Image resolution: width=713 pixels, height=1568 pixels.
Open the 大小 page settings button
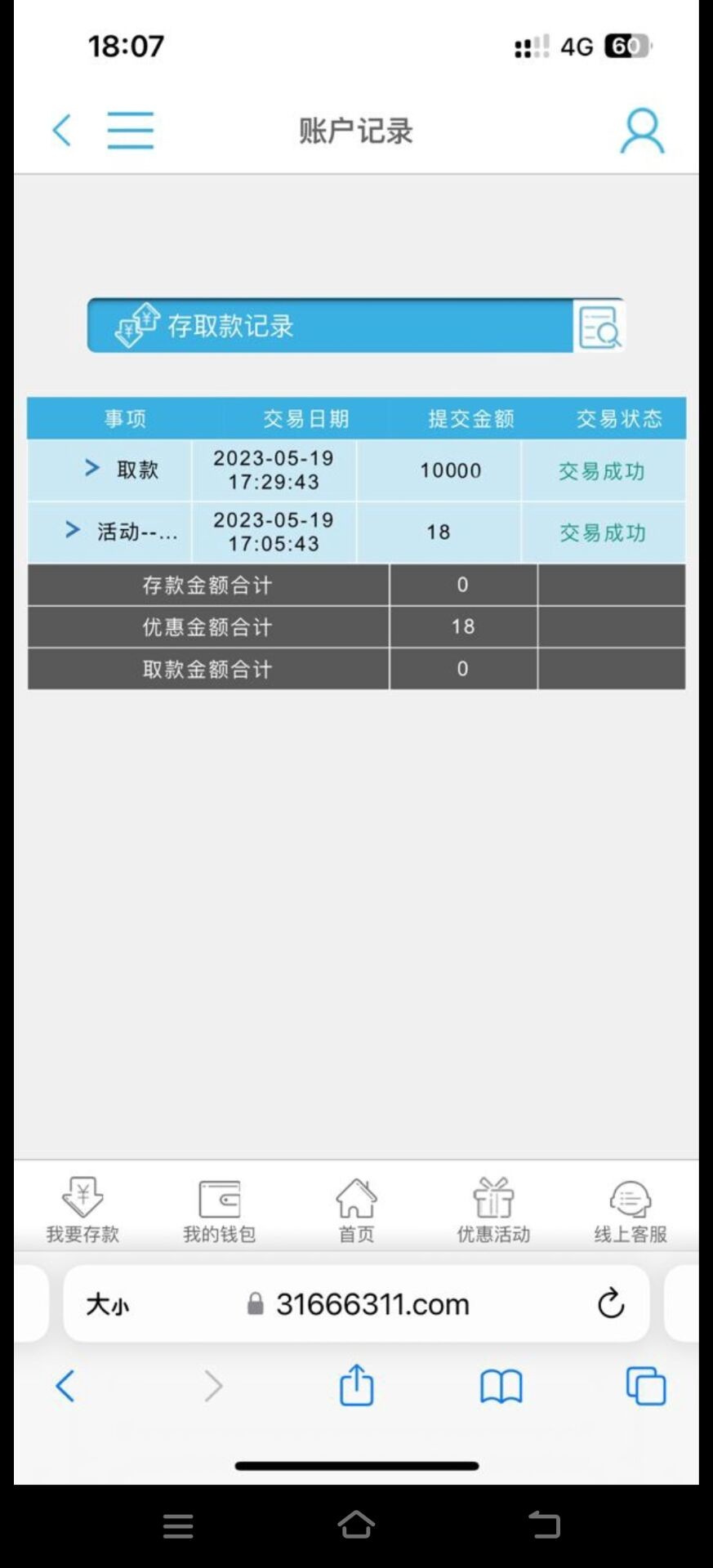click(108, 1304)
